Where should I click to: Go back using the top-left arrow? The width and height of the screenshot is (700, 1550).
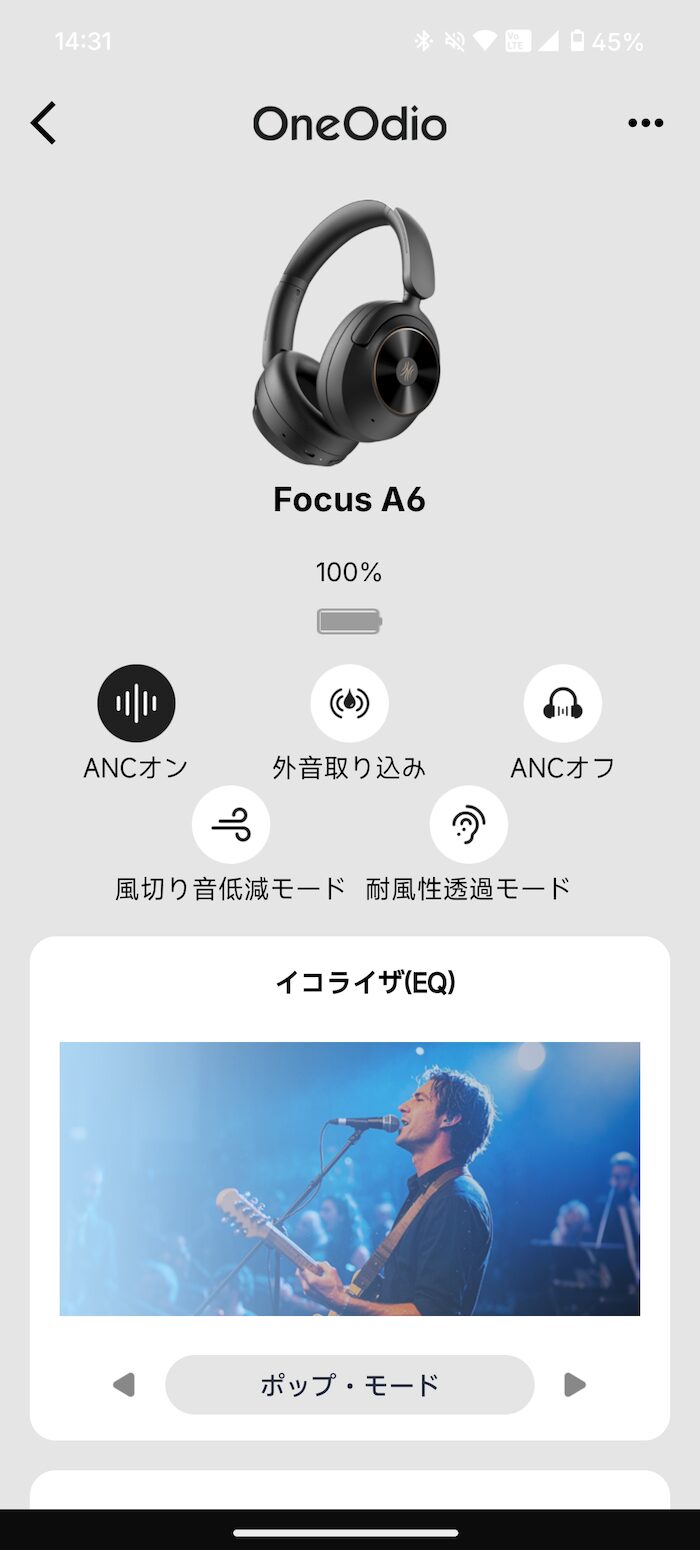click(x=43, y=124)
